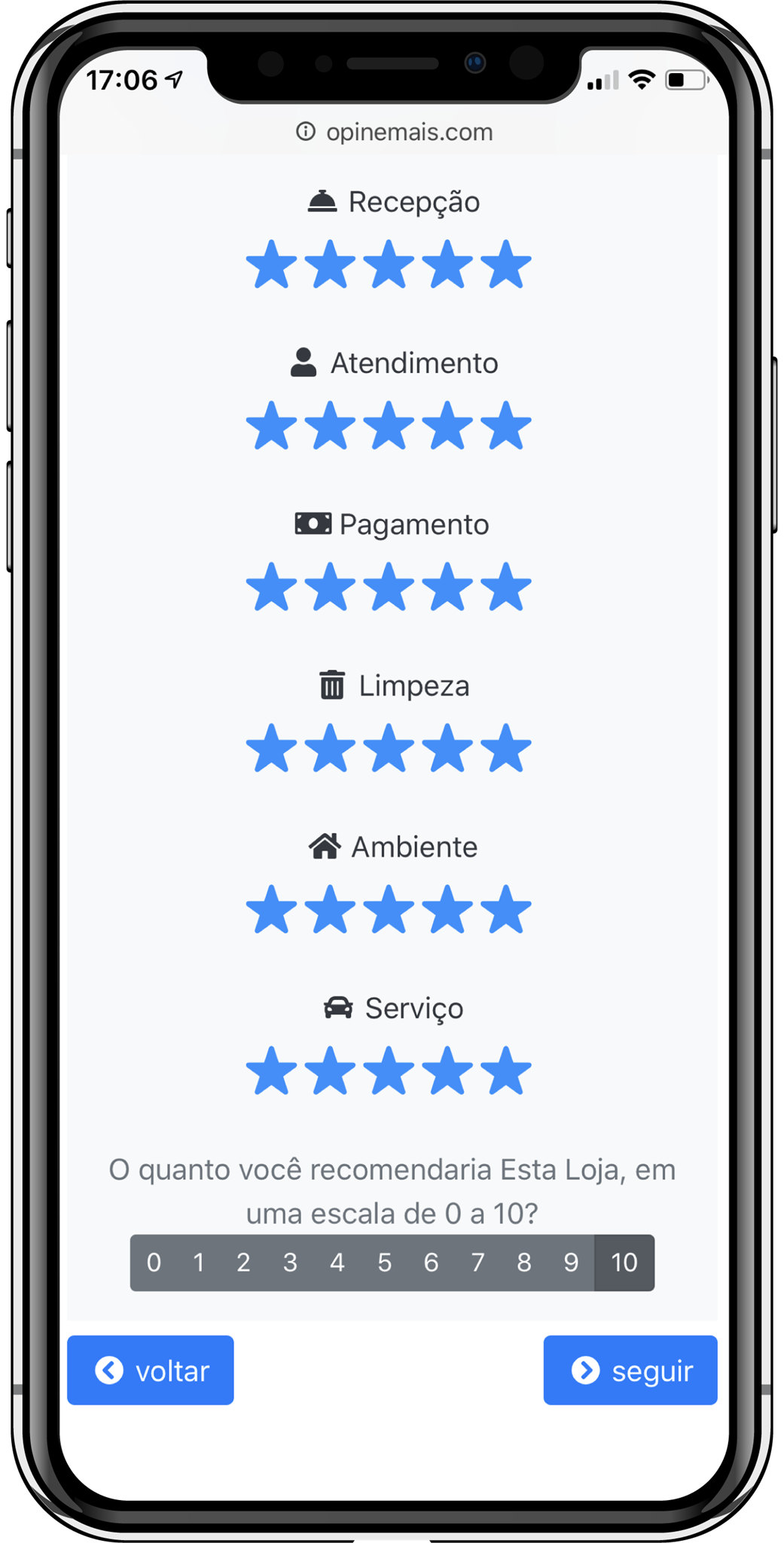Choose 5 on the recommendation scale

pyautogui.click(x=384, y=1262)
